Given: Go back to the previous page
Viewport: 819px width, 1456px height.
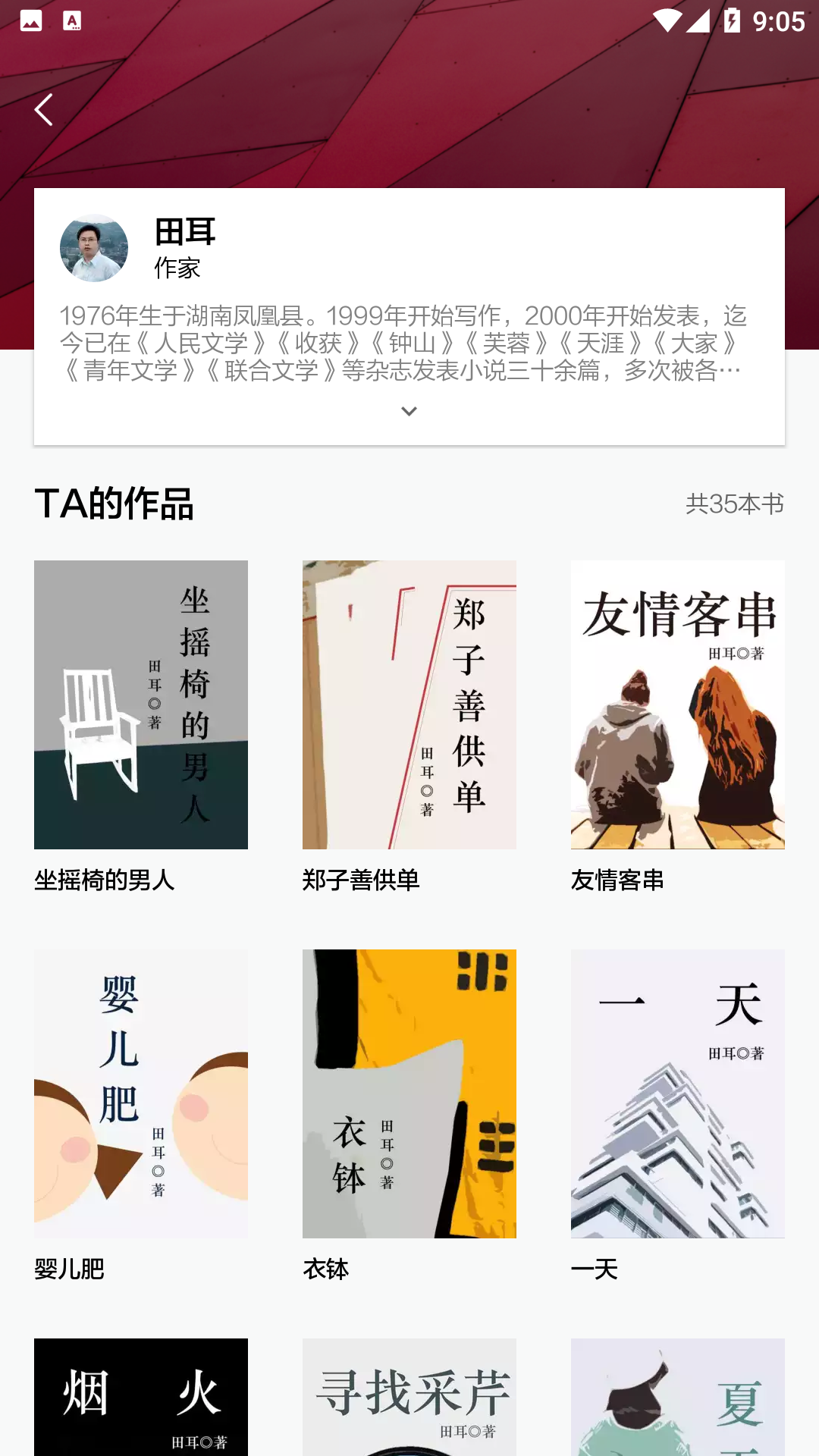Looking at the screenshot, I should pos(44,110).
